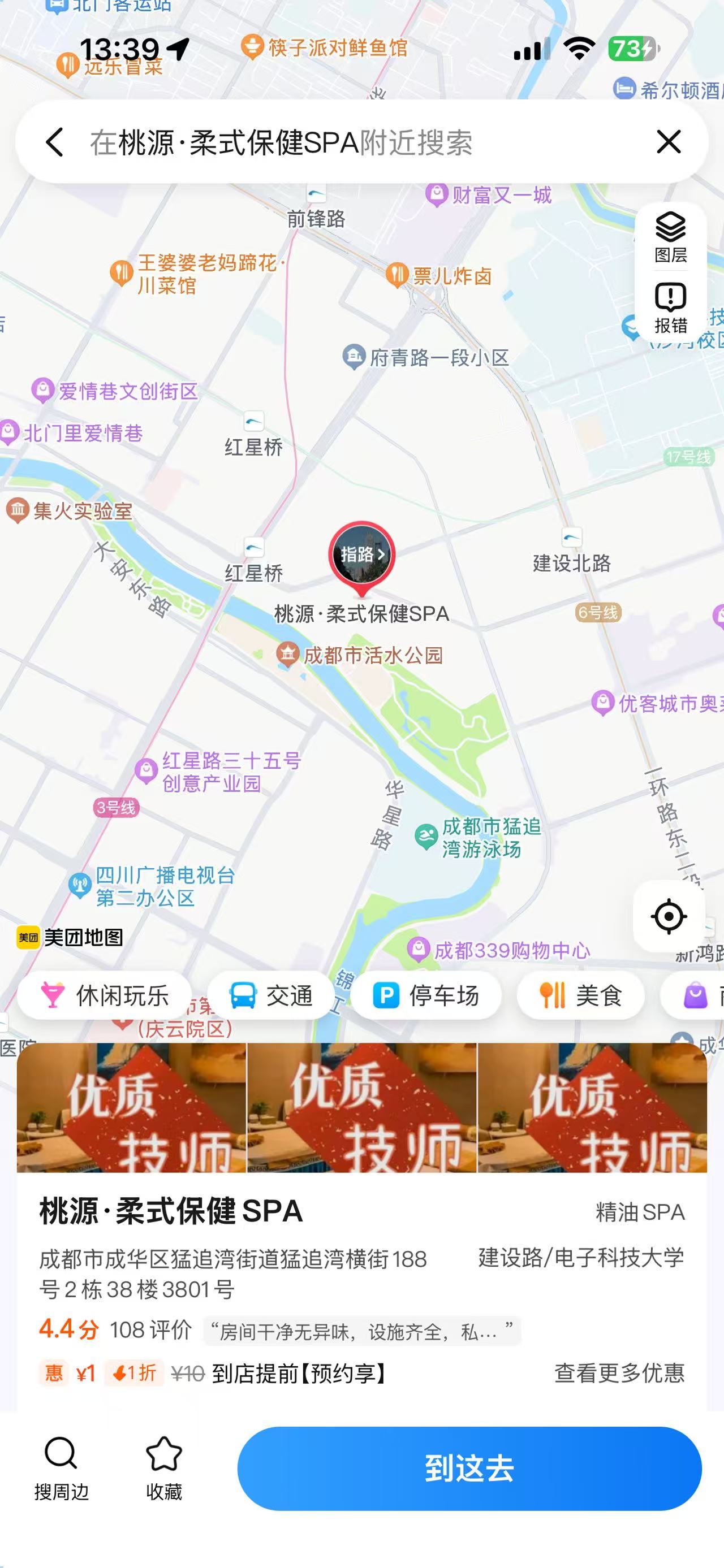Tap the back arrow beside the search bar
Image resolution: width=724 pixels, height=1568 pixels.
pyautogui.click(x=55, y=141)
